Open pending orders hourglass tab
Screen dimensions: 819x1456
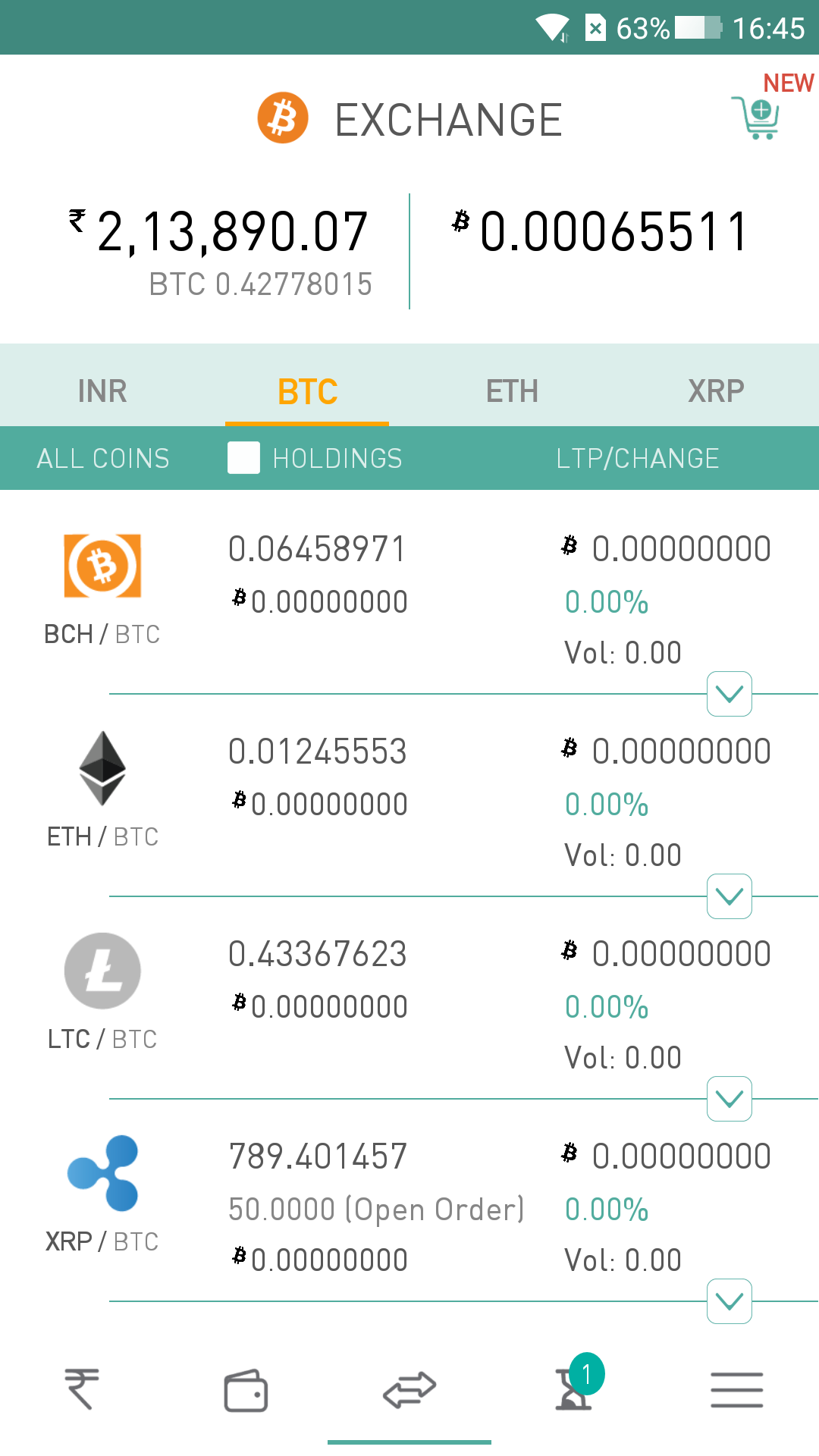click(573, 1389)
